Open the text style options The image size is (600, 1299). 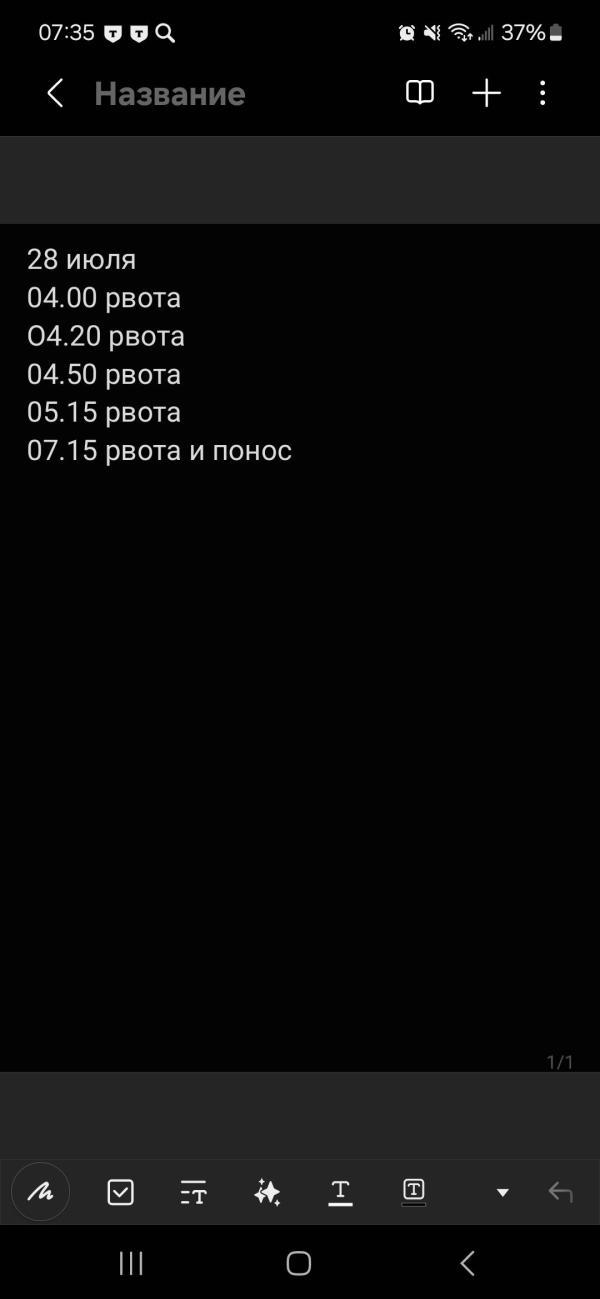click(x=193, y=1191)
